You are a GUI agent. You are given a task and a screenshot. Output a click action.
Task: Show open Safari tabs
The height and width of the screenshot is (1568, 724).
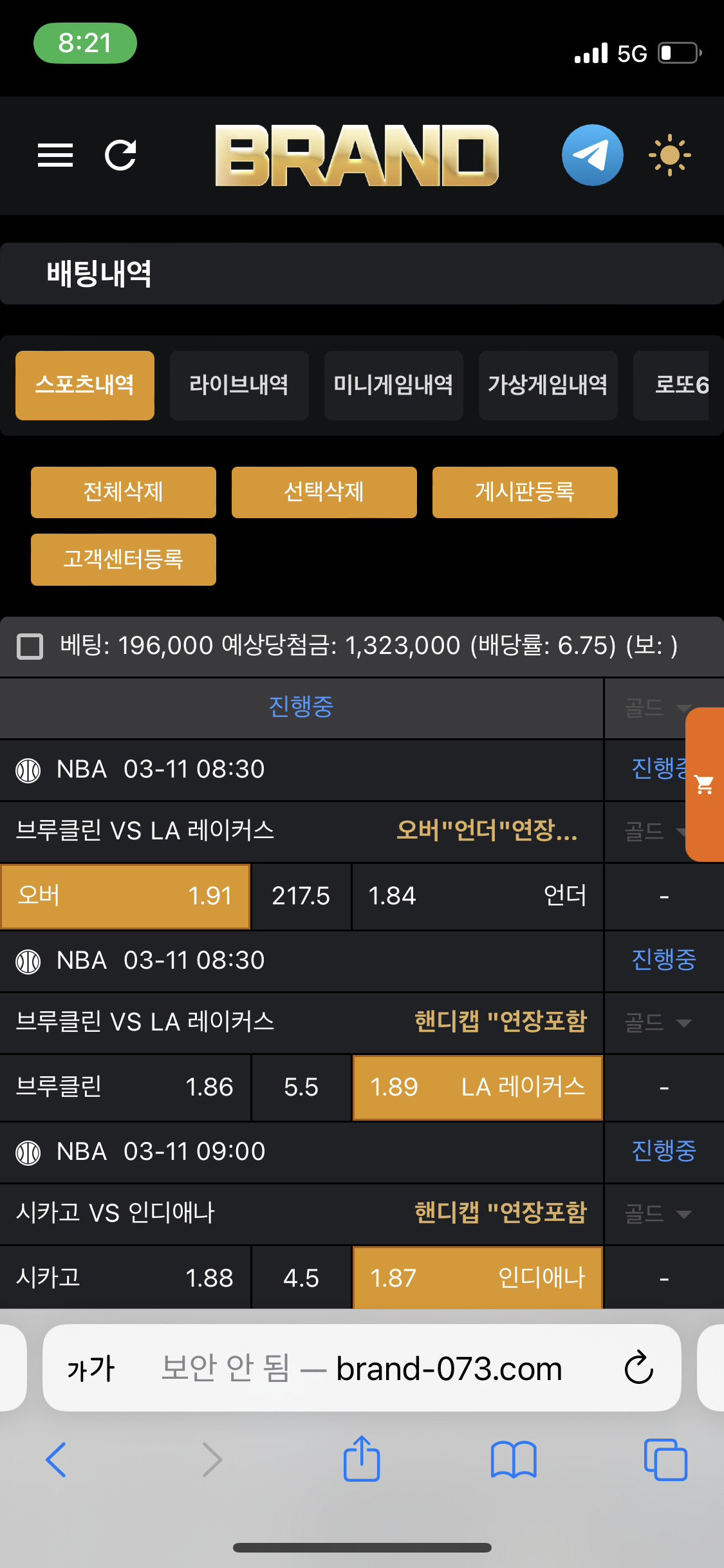665,1460
